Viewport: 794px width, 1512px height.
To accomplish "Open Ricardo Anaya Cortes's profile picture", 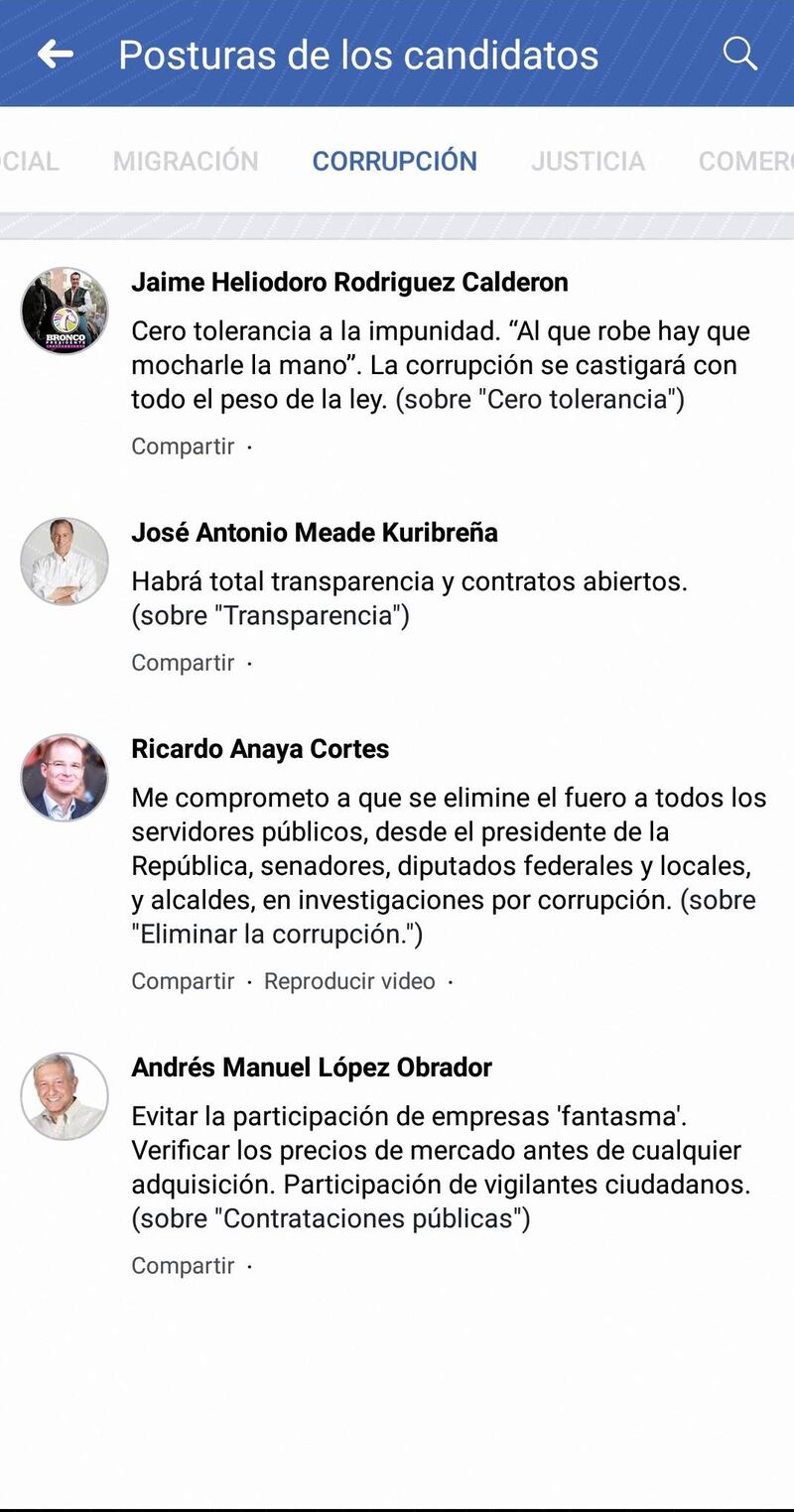I will coord(65,777).
